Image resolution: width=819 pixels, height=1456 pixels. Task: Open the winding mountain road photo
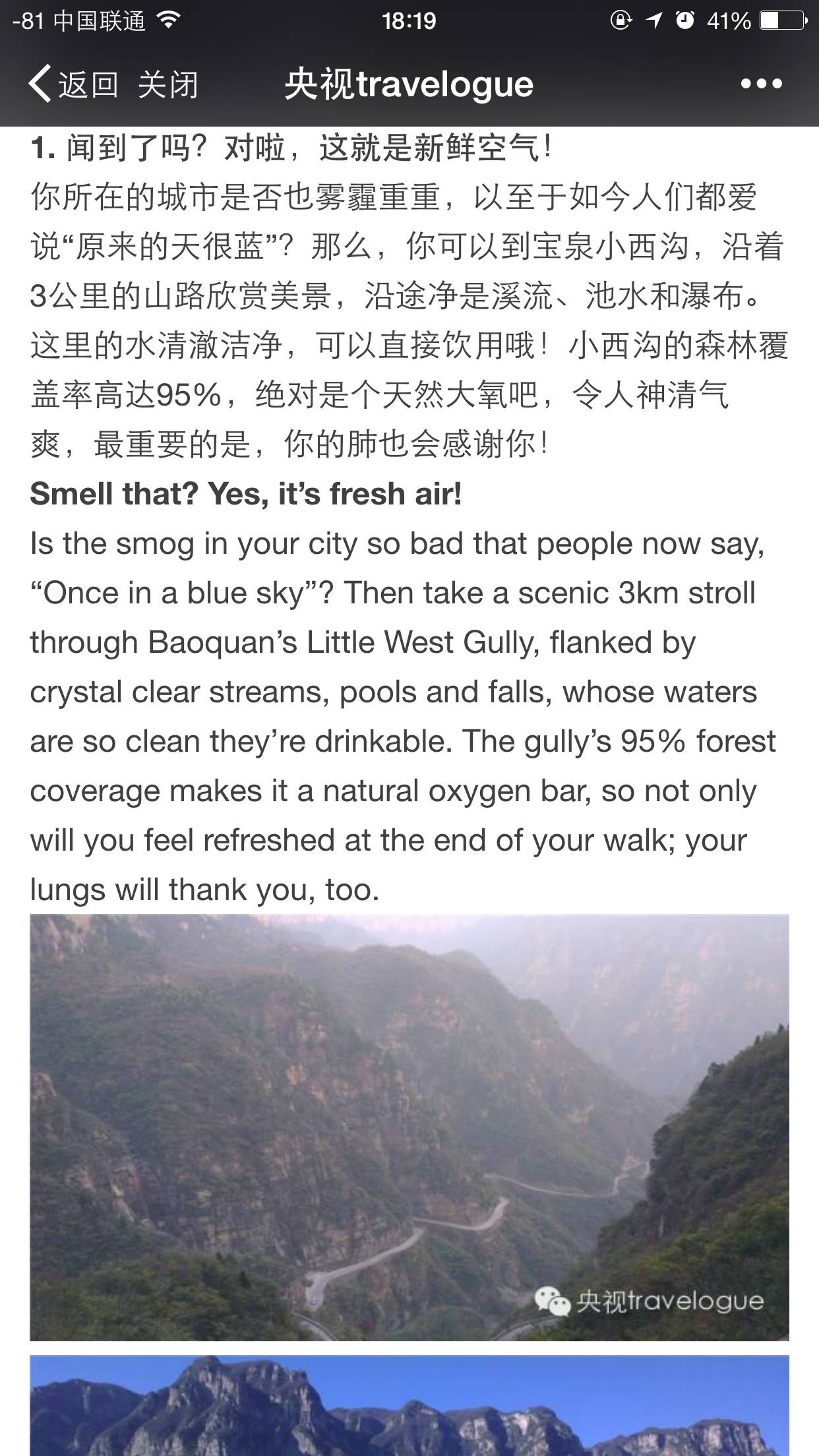click(409, 1127)
